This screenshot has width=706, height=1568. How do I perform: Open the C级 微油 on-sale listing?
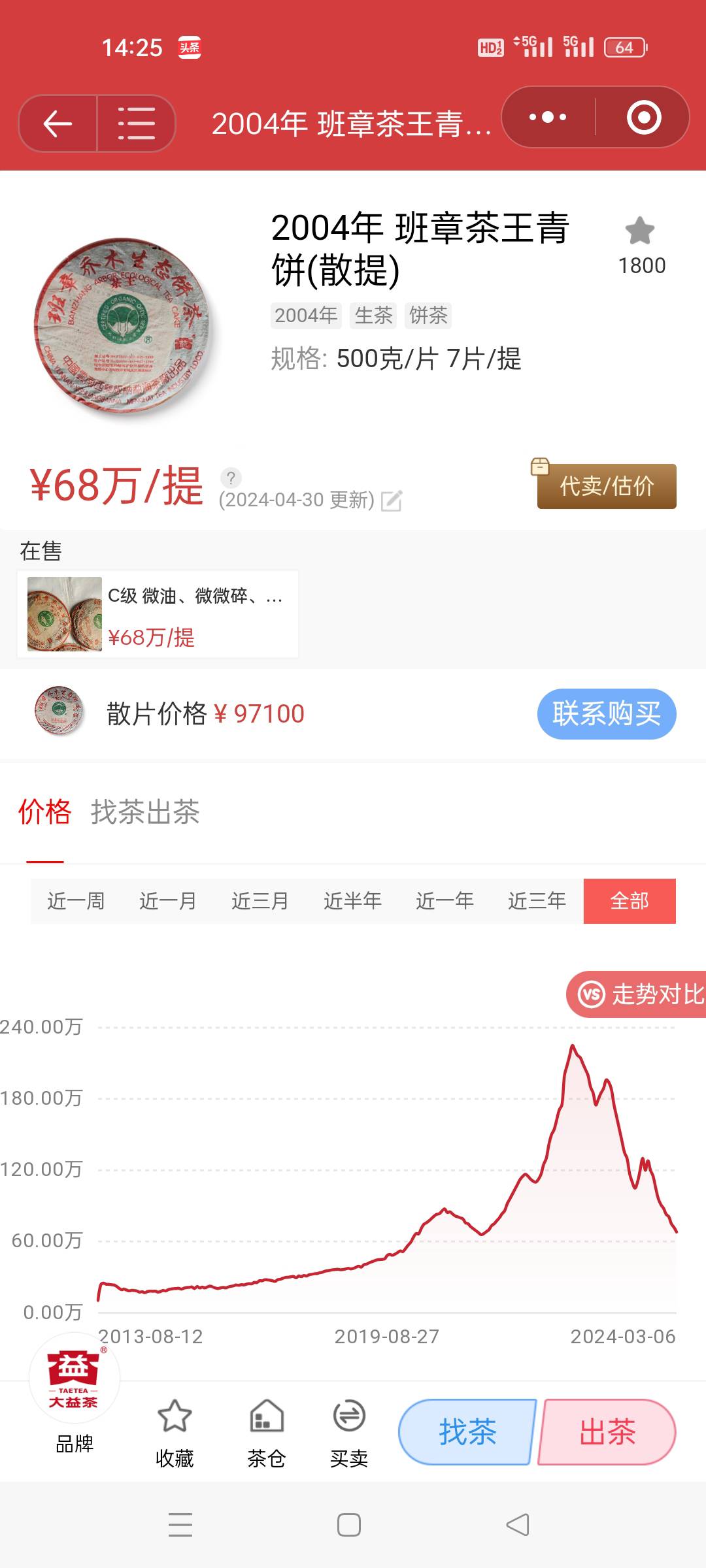(x=158, y=614)
